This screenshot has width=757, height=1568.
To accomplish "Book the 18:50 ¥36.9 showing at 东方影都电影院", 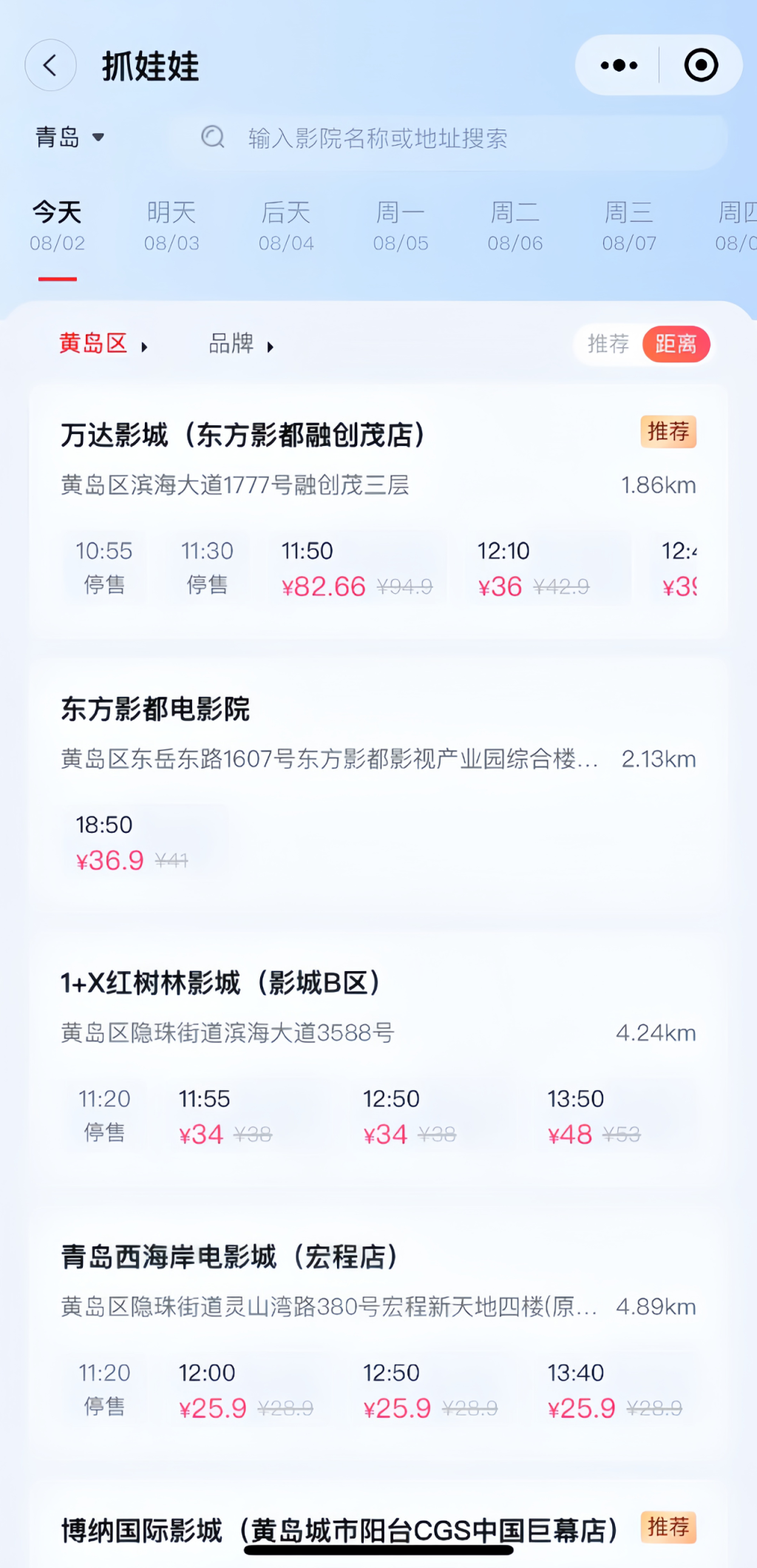I will pos(132,842).
